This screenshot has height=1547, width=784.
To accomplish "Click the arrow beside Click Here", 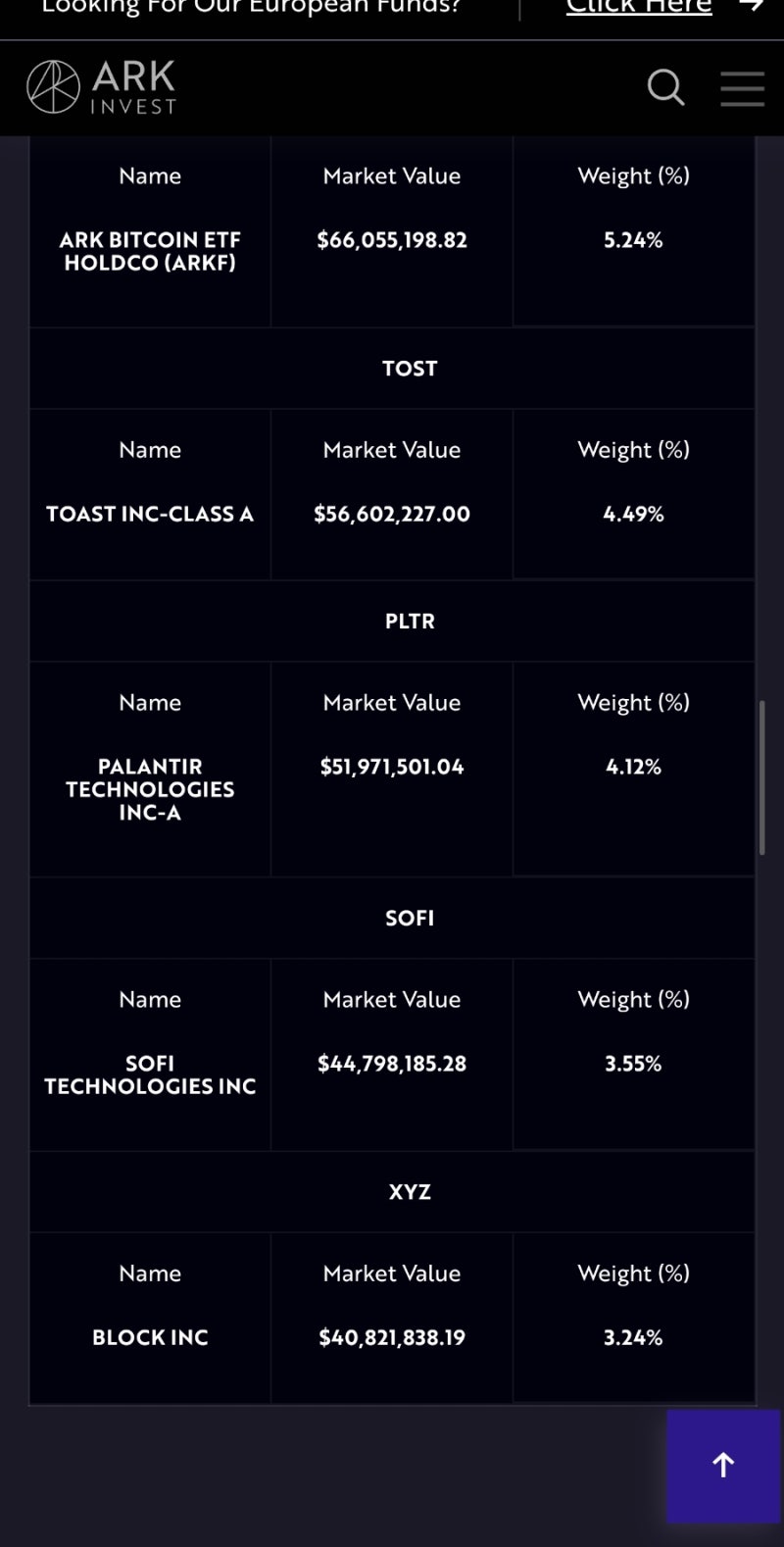I will (x=750, y=5).
